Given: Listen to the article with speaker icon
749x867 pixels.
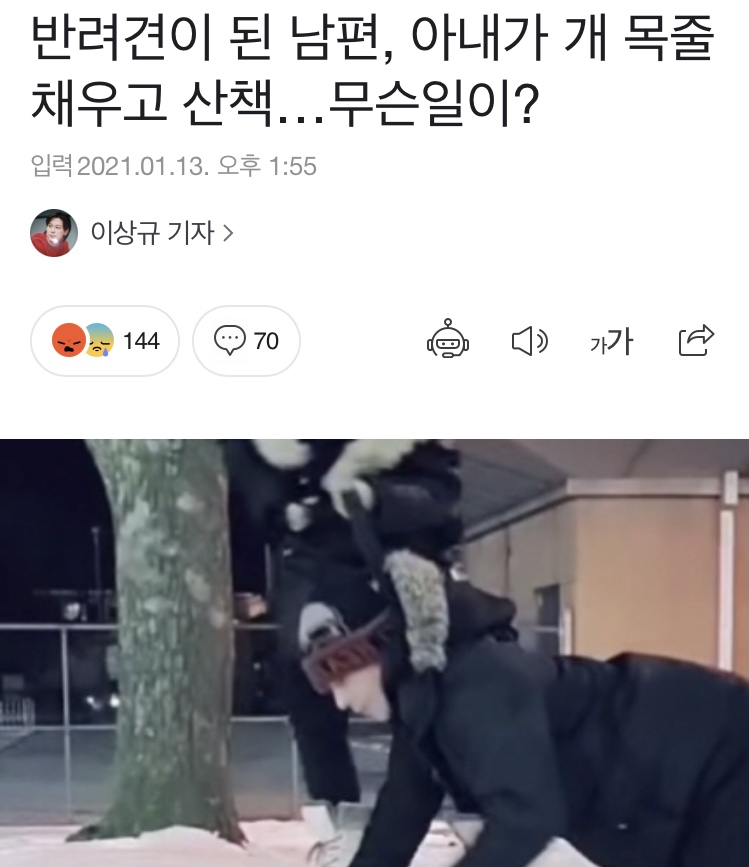Looking at the screenshot, I should pos(529,341).
